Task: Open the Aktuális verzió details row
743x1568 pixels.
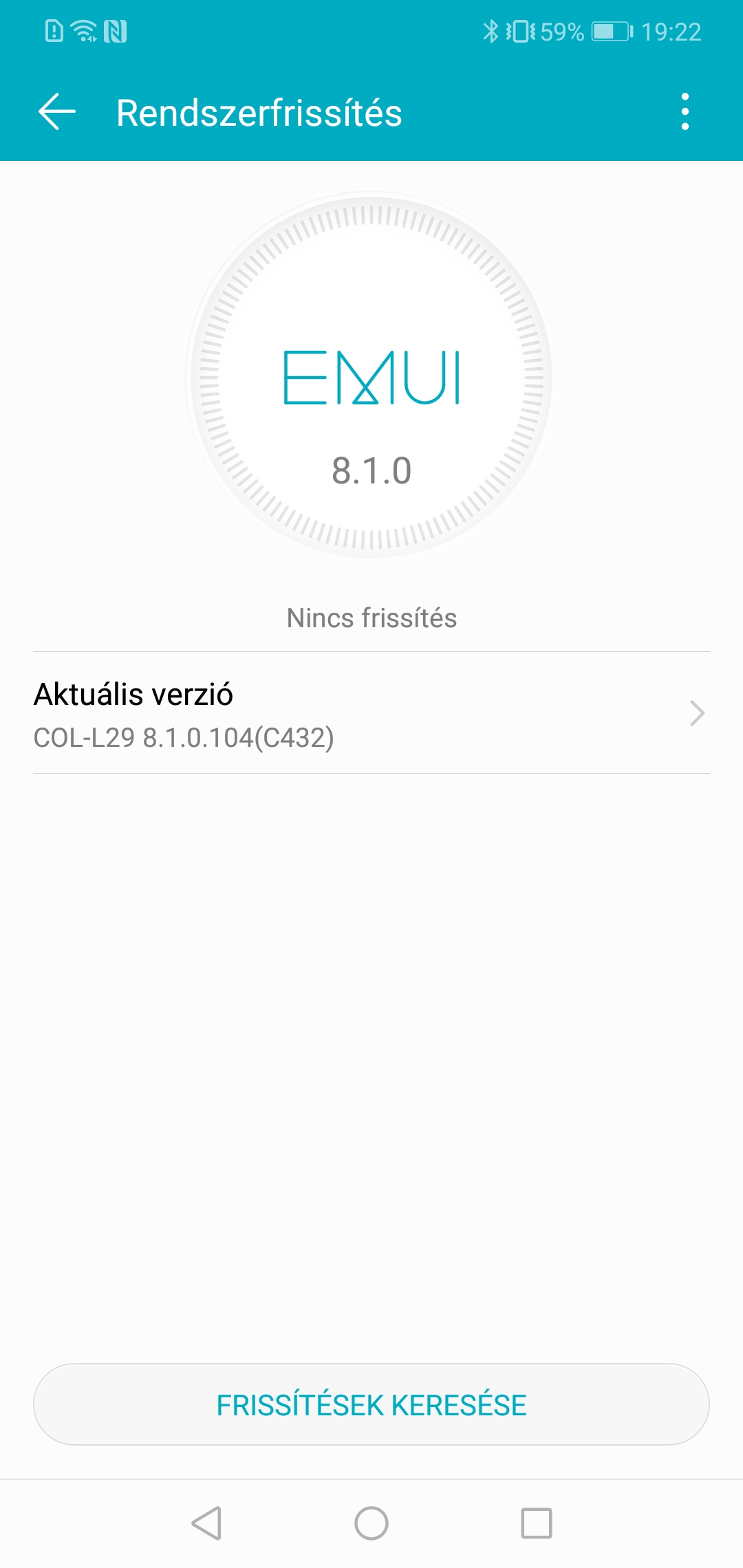Action: [x=371, y=713]
